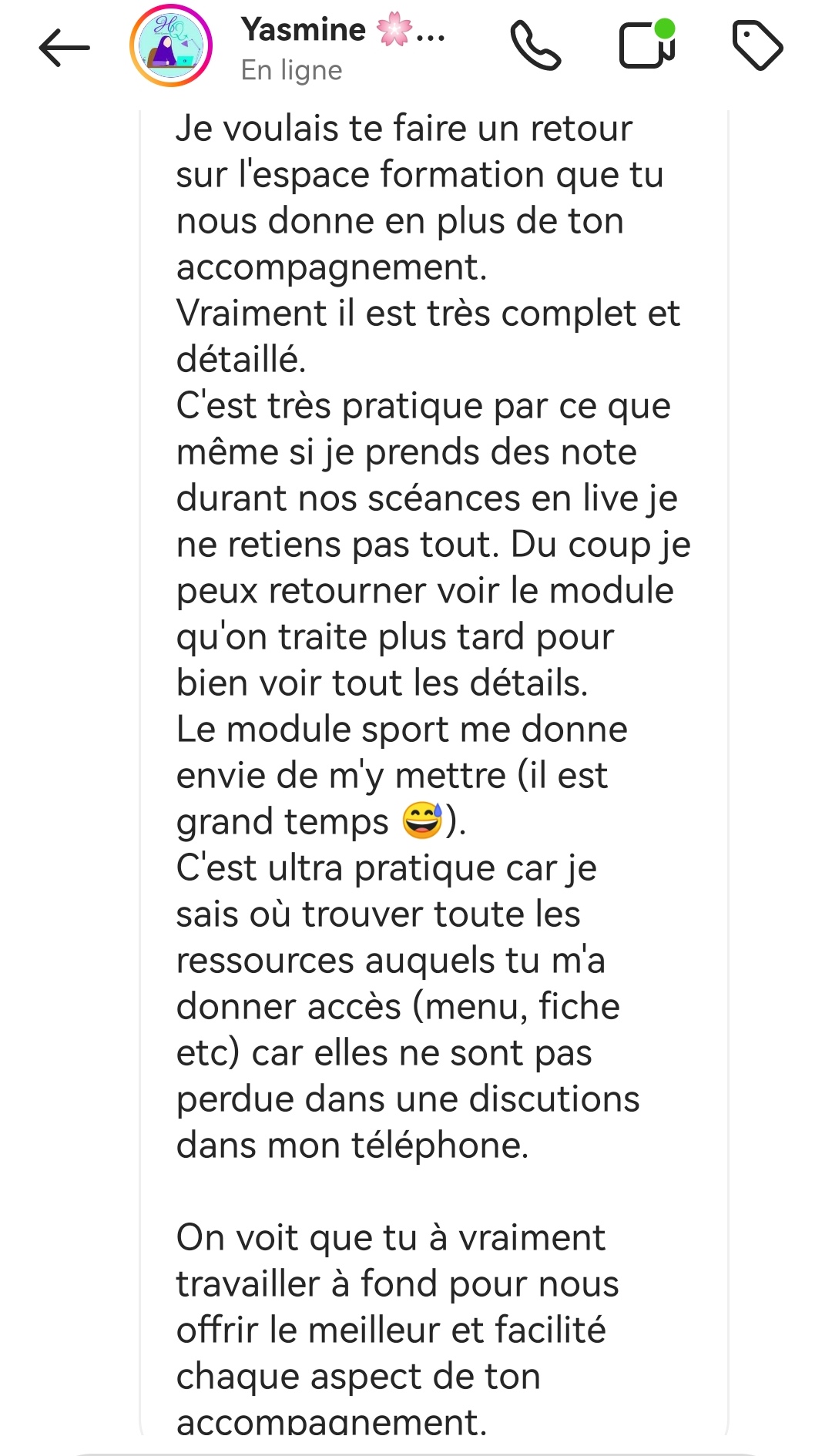The height and width of the screenshot is (1456, 832).
Task: Open the label tag icon
Action: pos(757,46)
